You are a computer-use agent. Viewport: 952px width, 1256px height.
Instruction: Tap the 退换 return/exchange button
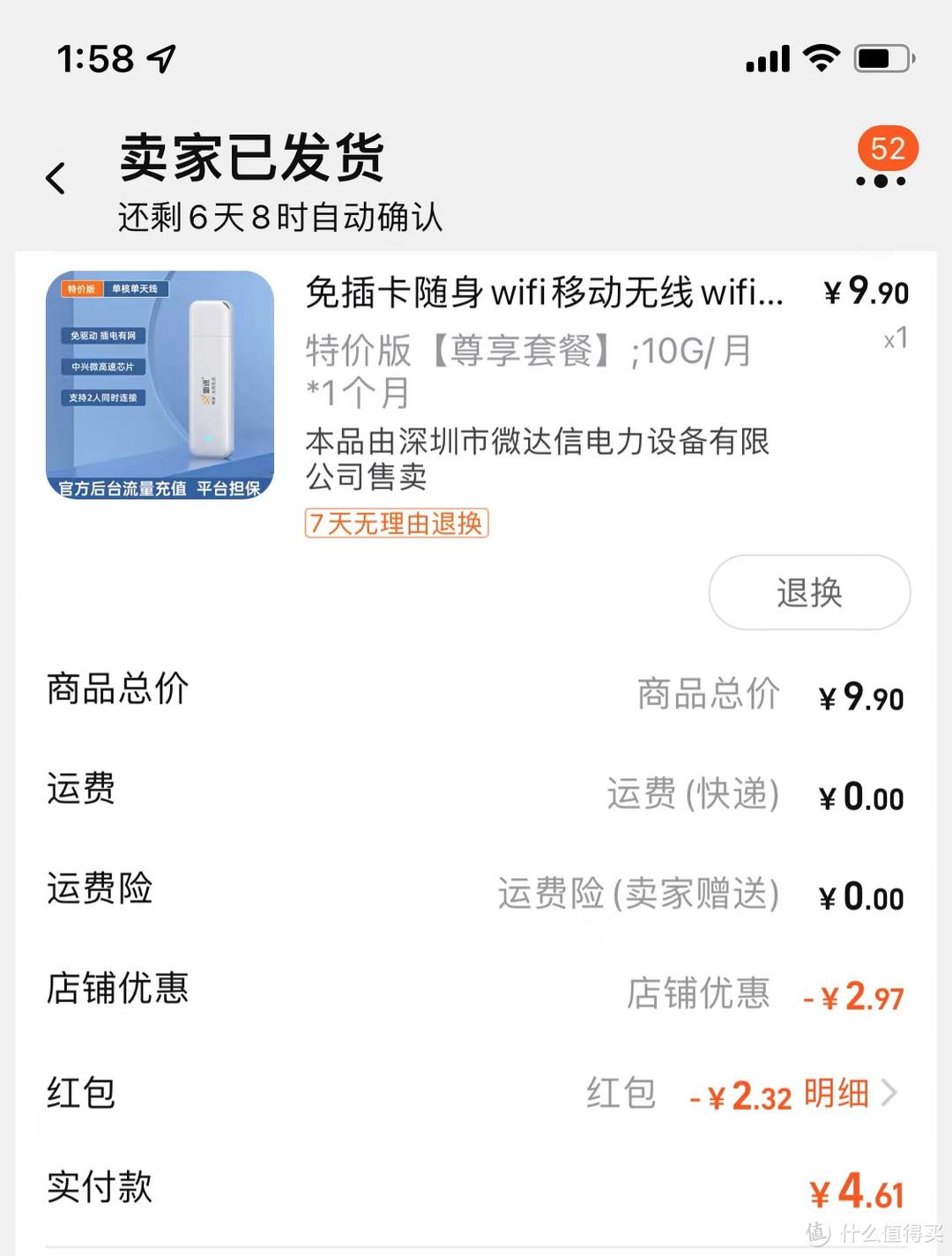pyautogui.click(x=808, y=592)
